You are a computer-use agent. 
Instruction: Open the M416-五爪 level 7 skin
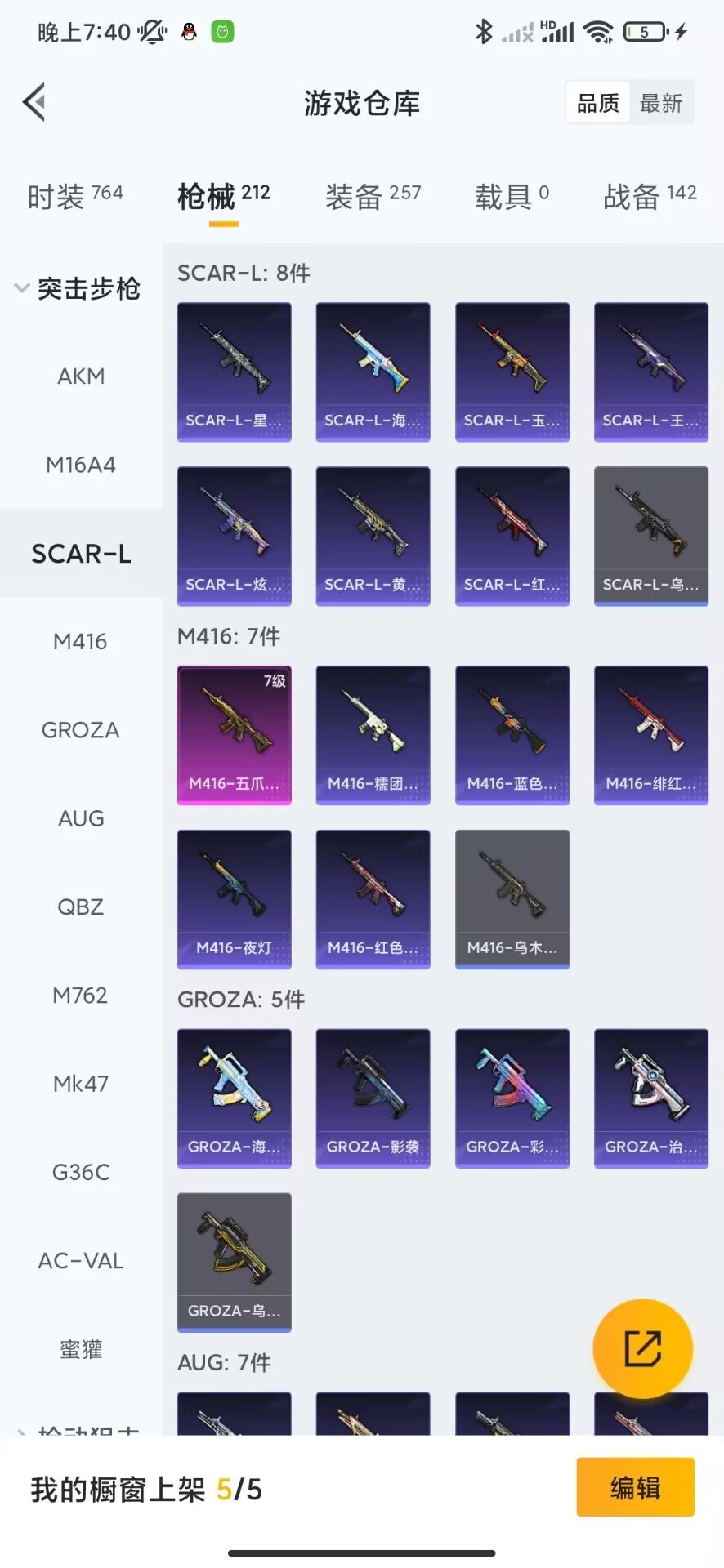click(235, 735)
